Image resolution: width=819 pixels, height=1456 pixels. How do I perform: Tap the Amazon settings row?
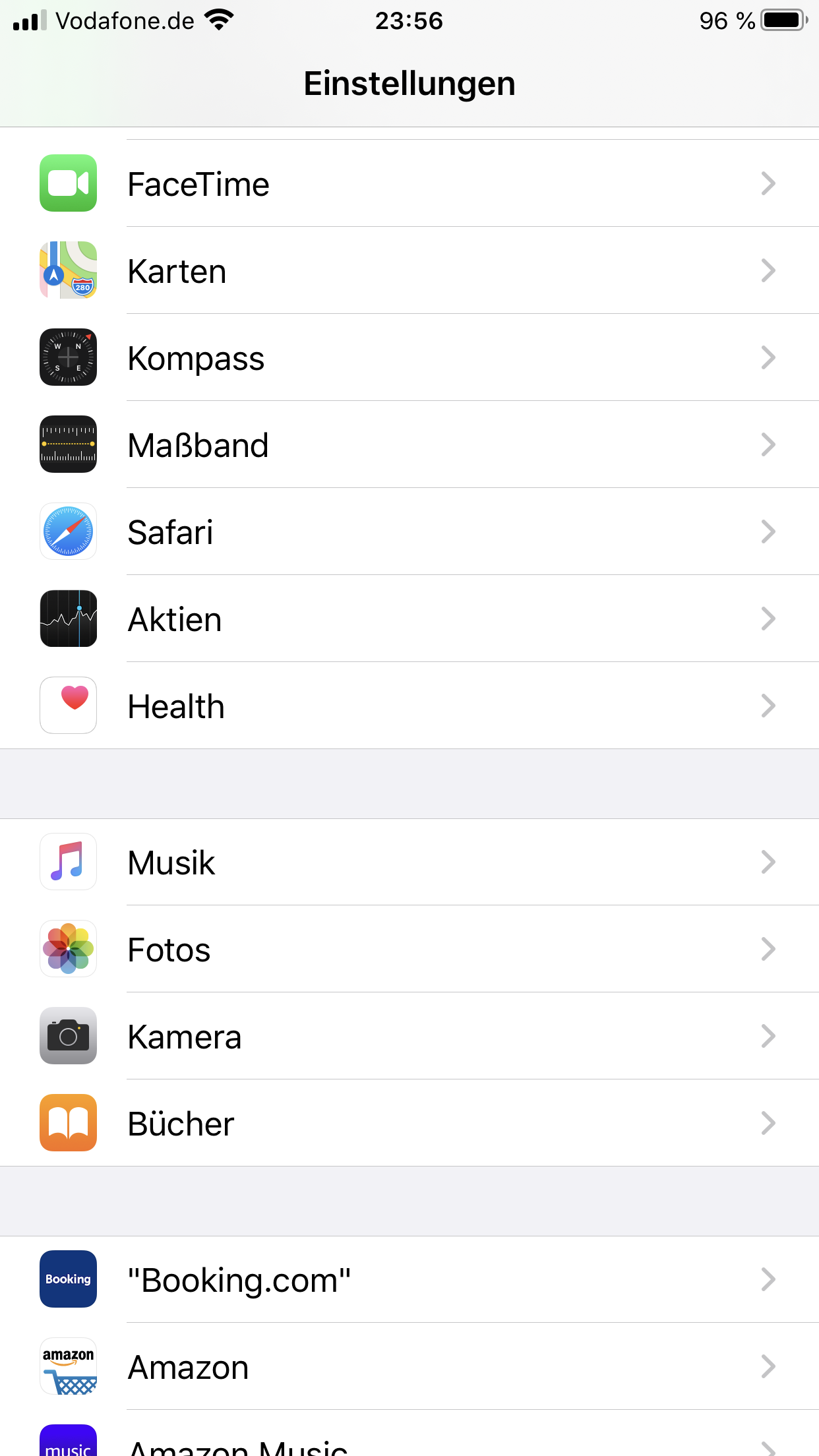409,1366
